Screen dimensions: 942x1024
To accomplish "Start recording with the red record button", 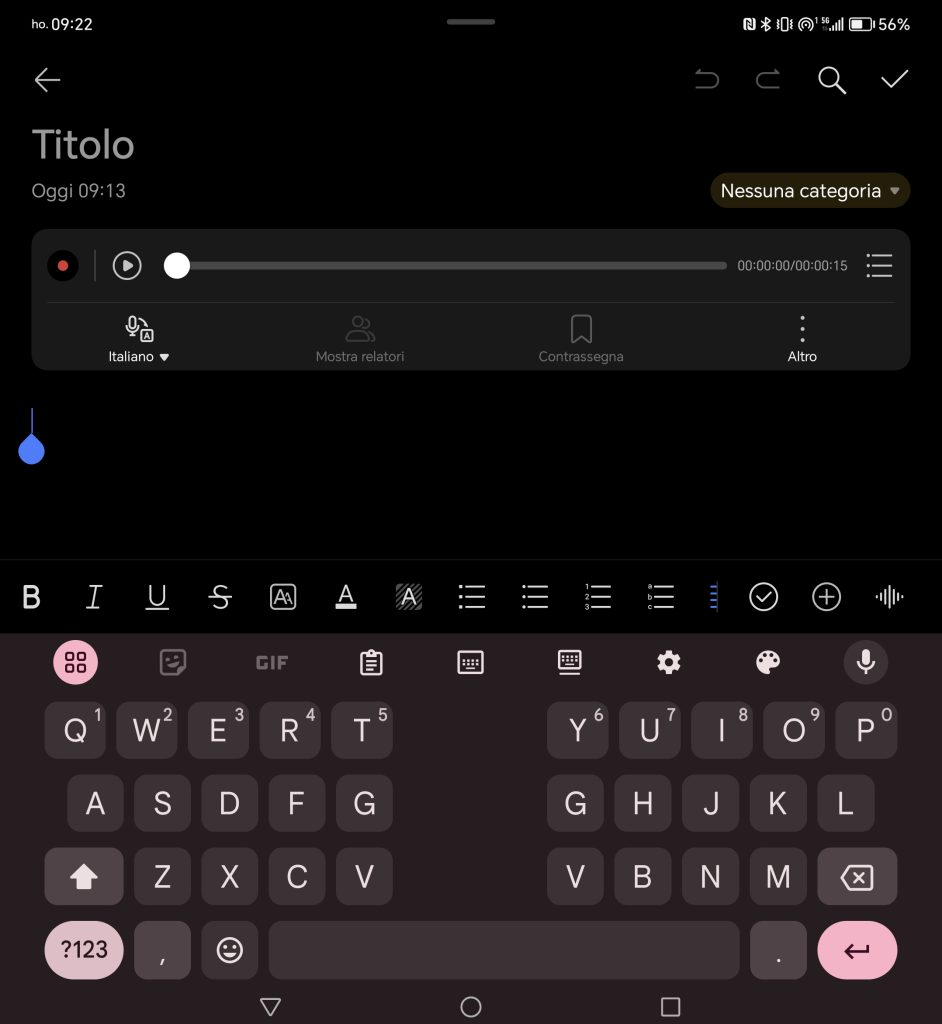I will tap(63, 266).
